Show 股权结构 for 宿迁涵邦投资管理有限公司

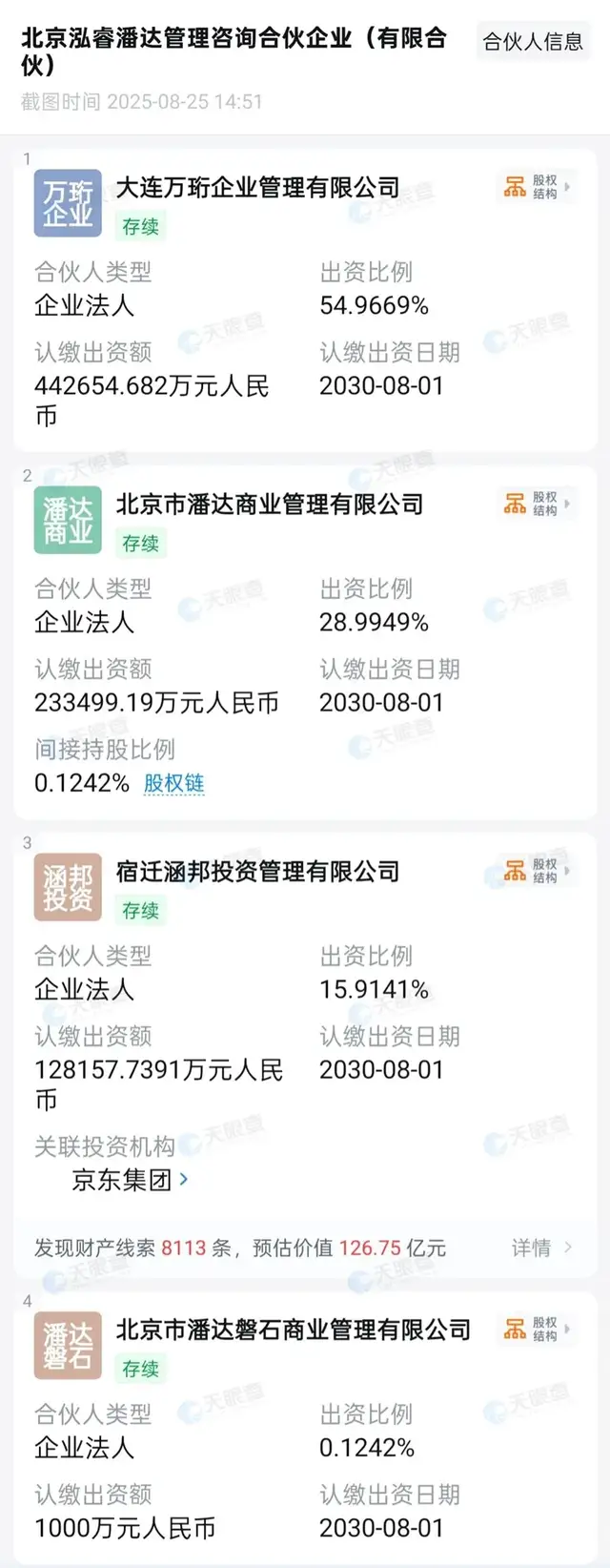coord(538,871)
